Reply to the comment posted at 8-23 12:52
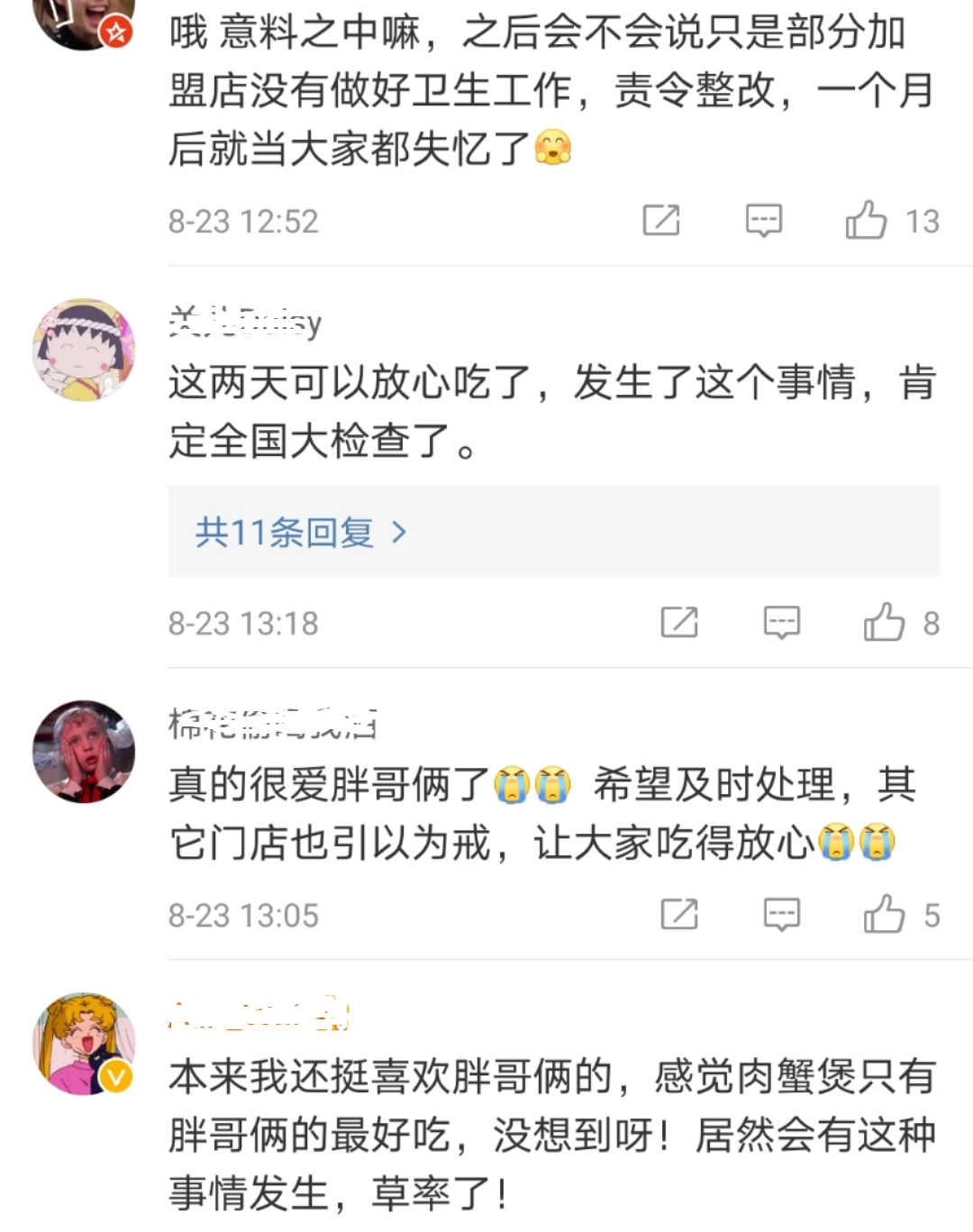Viewport: 973px width, 1232px height. point(763,220)
